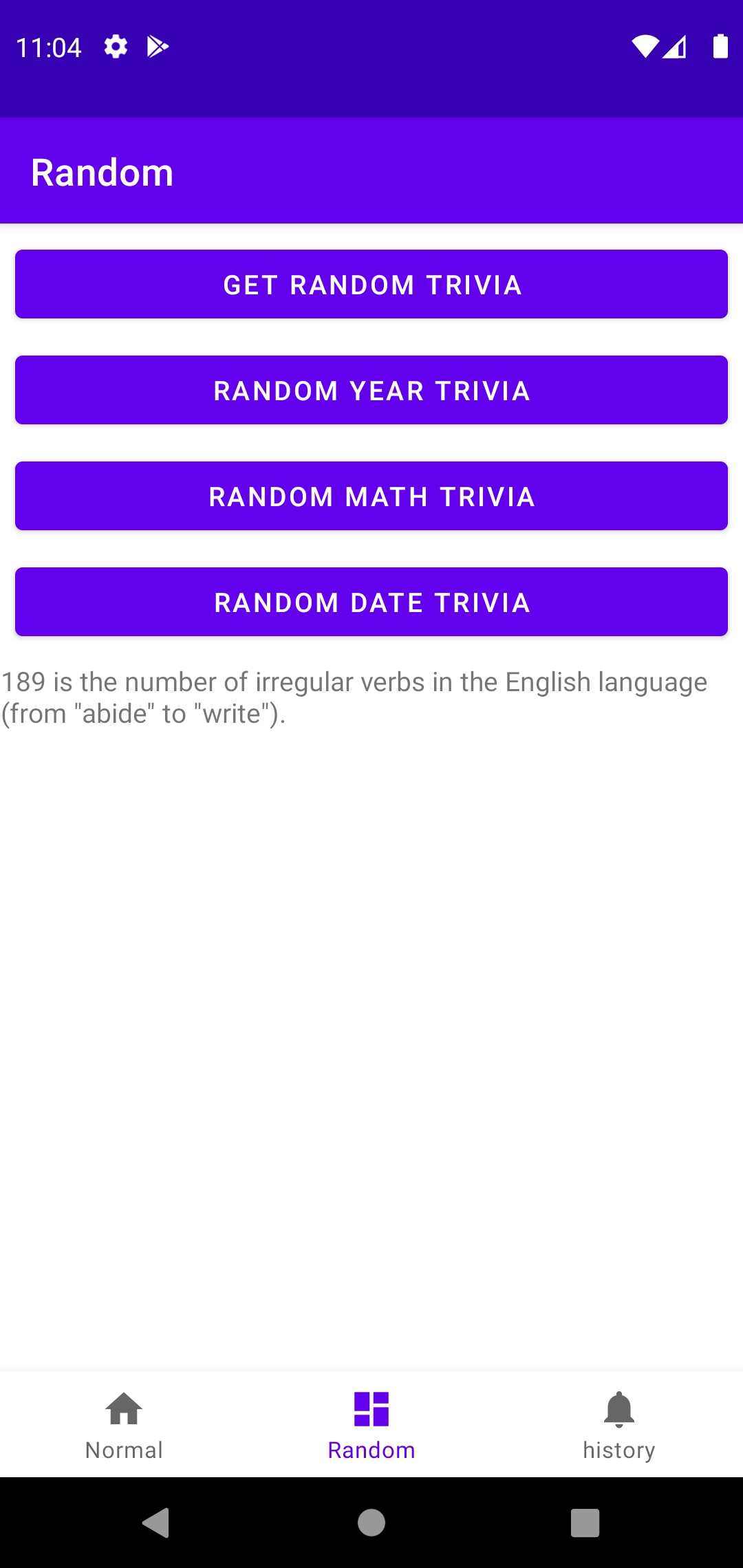Tap the Play Store icon in the status bar
743x1568 pixels.
tap(158, 46)
